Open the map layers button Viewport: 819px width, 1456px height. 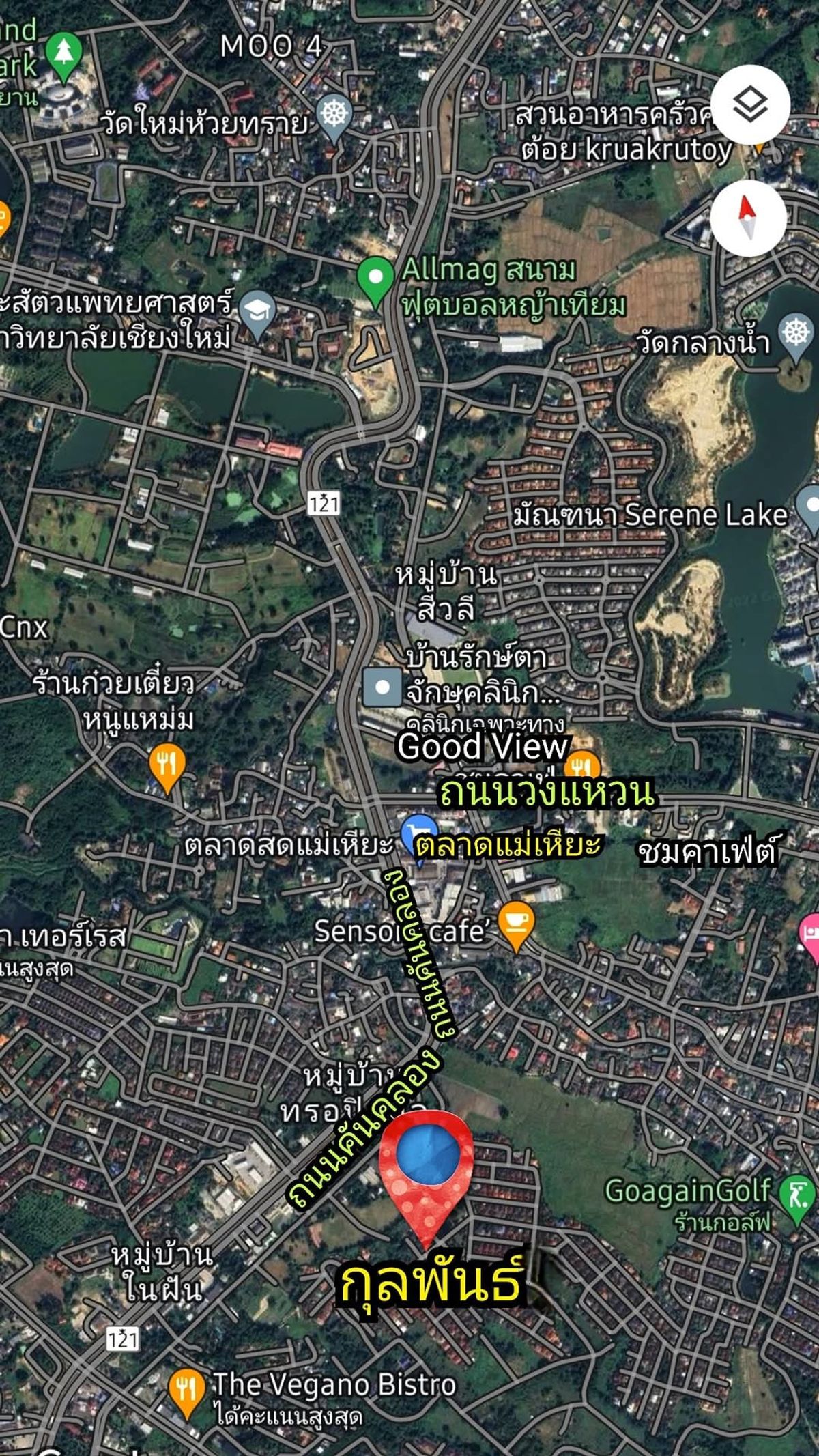pyautogui.click(x=750, y=105)
